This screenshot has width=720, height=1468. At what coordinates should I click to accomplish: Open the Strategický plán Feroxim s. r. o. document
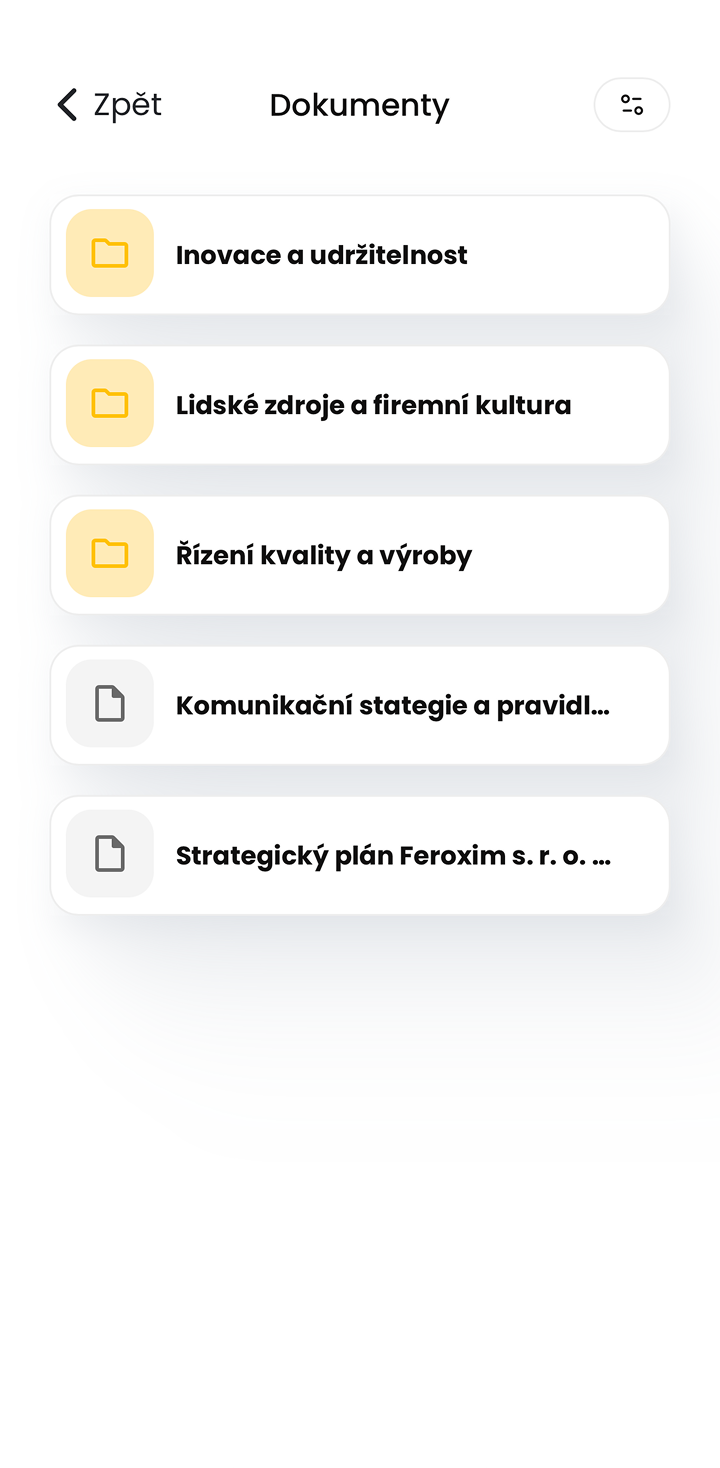pyautogui.click(x=359, y=855)
